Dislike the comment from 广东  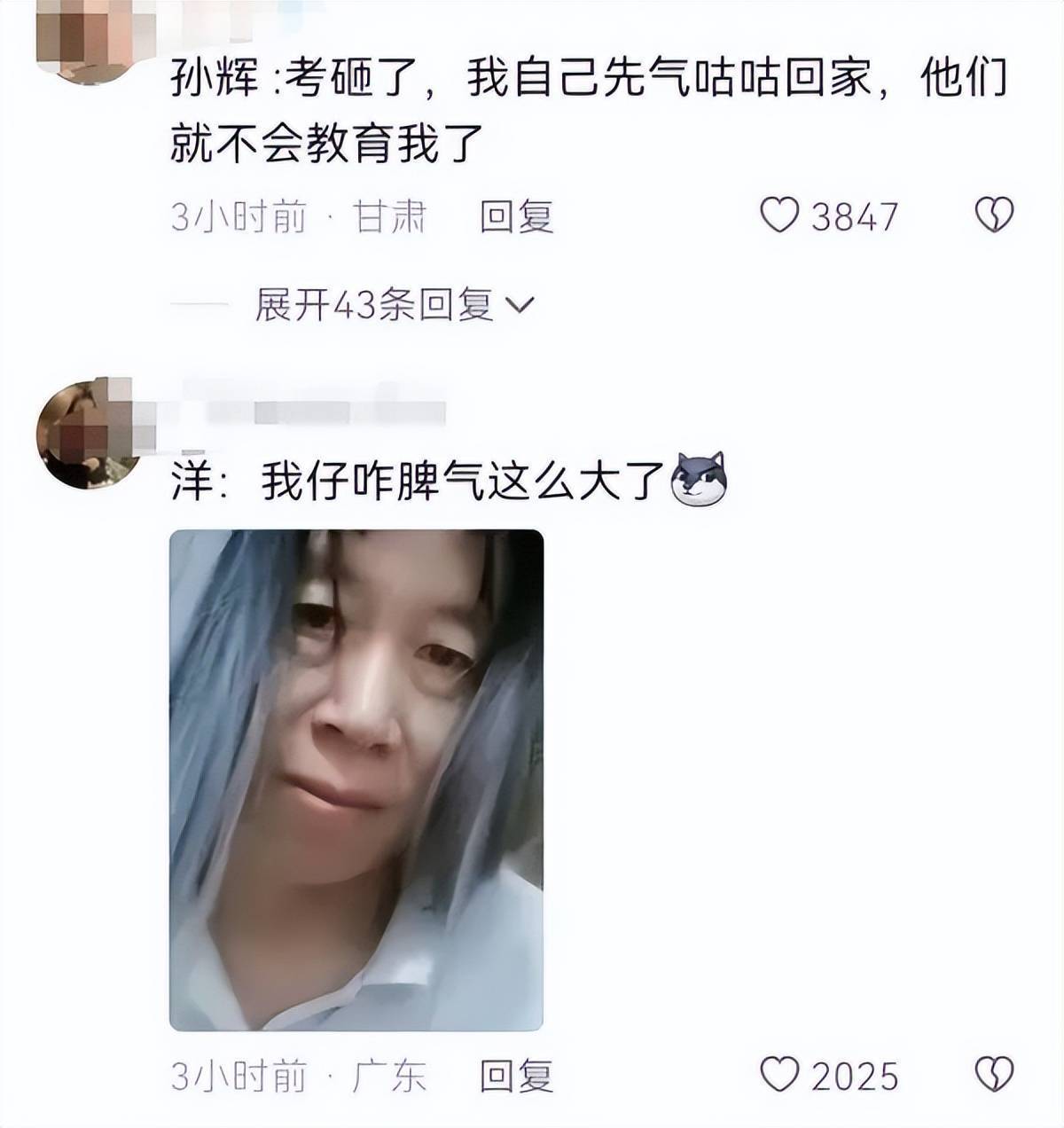coord(994,1075)
